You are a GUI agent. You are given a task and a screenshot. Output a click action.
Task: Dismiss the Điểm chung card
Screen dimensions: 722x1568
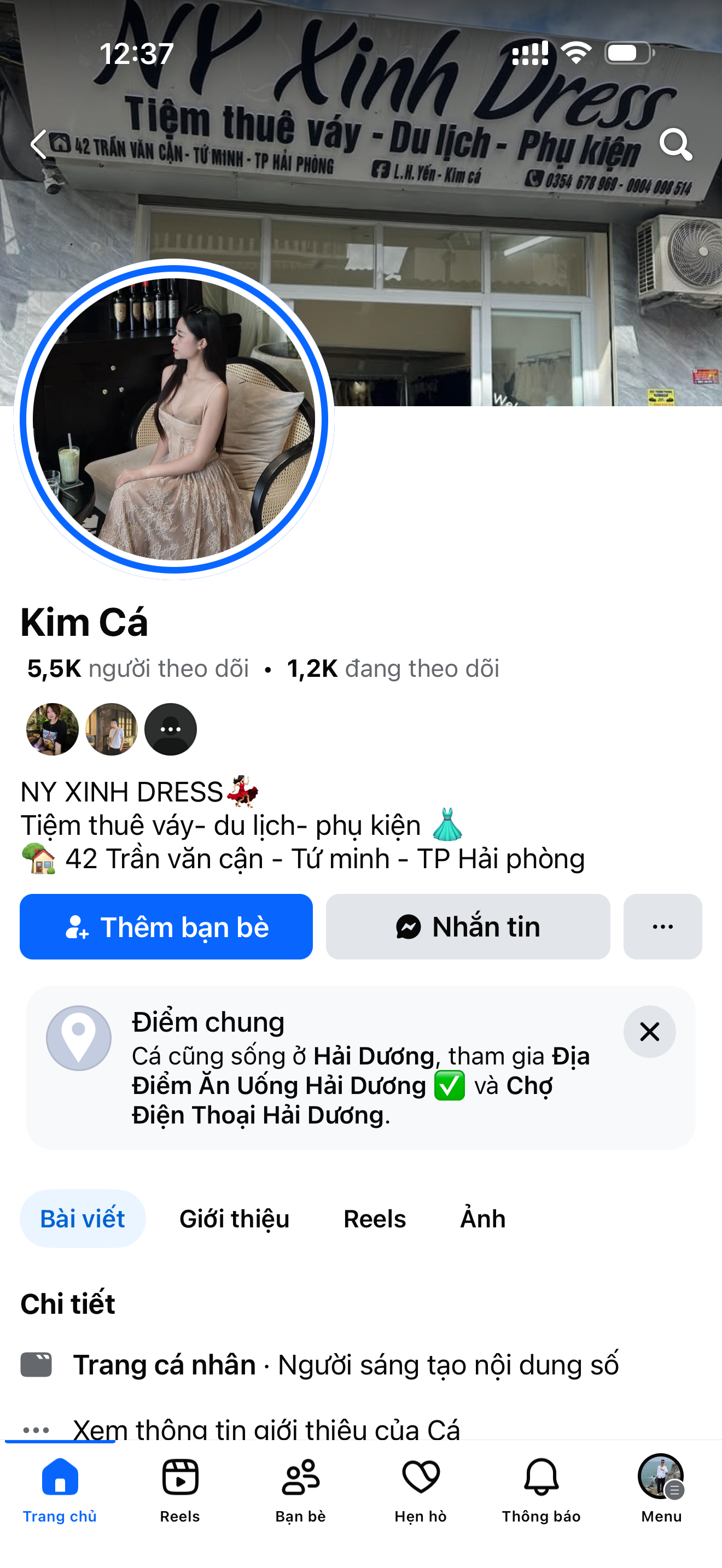pyautogui.click(x=649, y=1032)
